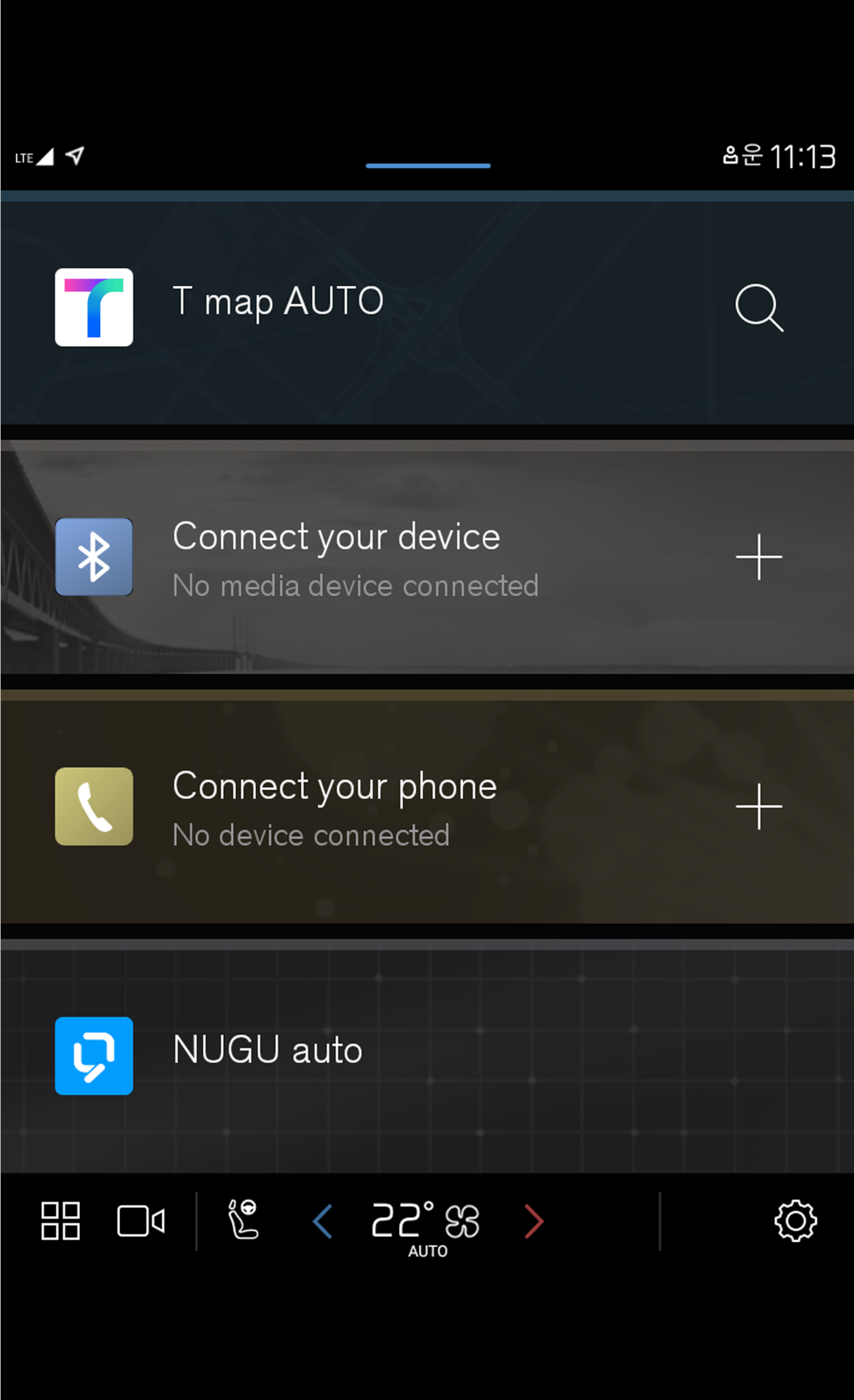The image size is (854, 1400).
Task: Tap the search magnifier on T map AUTO
Action: pos(758,307)
